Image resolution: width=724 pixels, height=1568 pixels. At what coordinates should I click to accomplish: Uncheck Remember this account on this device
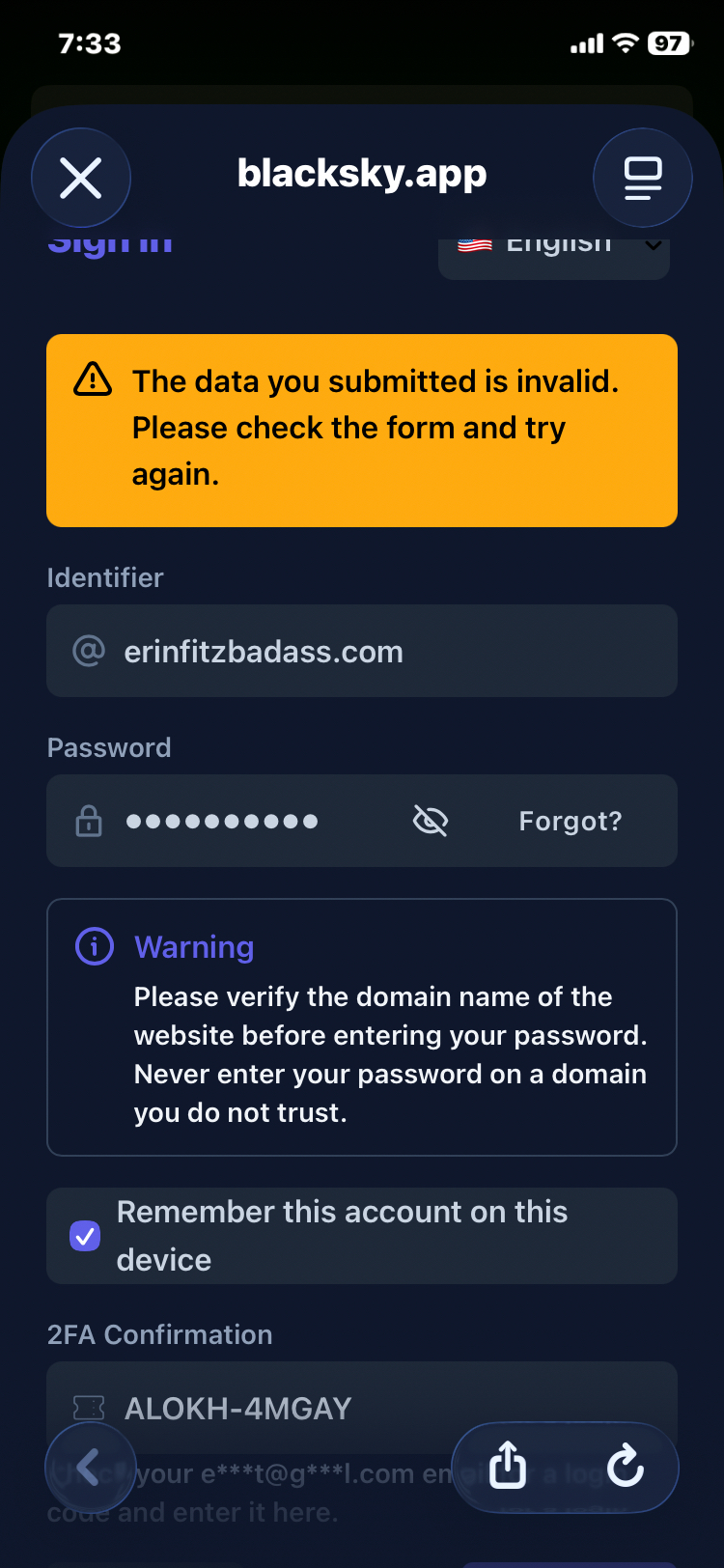(x=86, y=1236)
